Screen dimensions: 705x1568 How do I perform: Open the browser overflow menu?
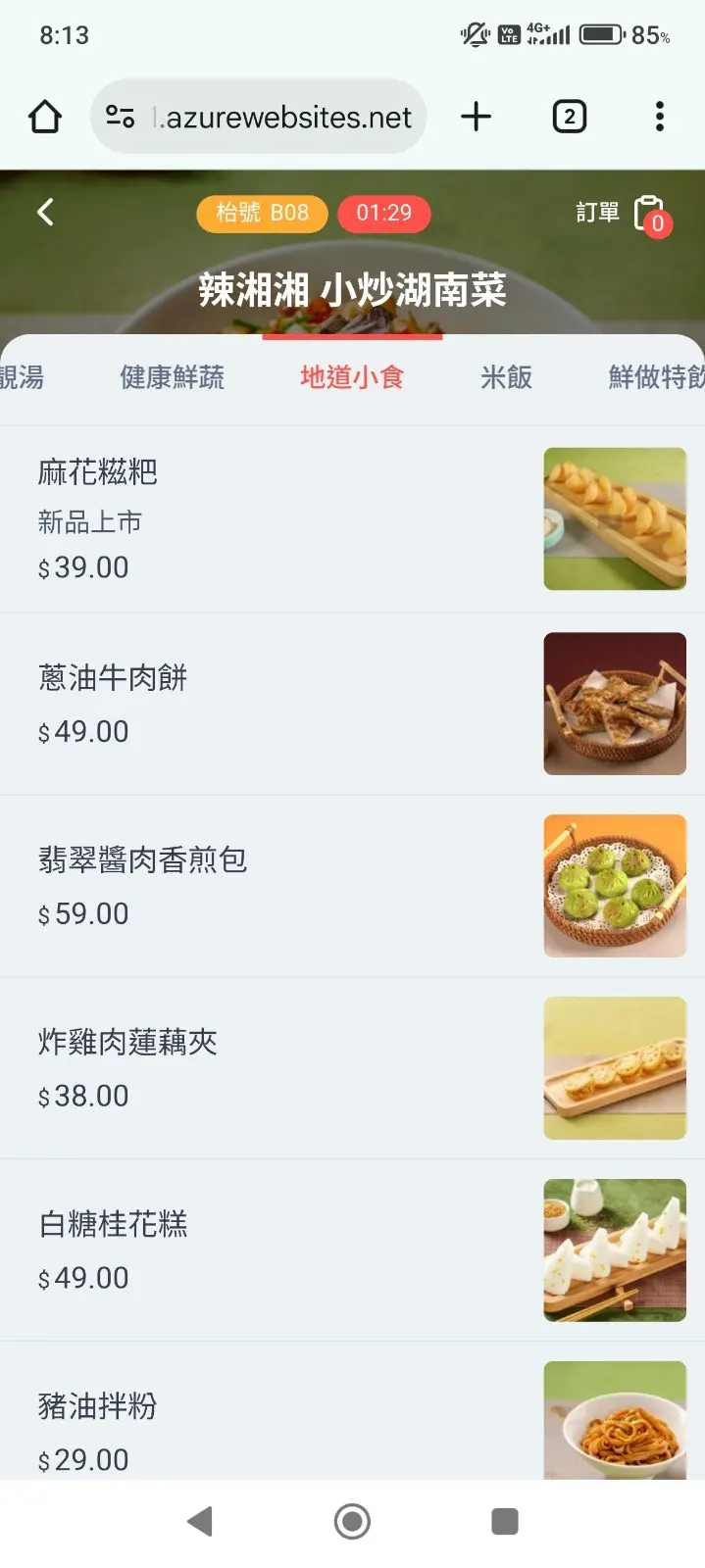660,118
